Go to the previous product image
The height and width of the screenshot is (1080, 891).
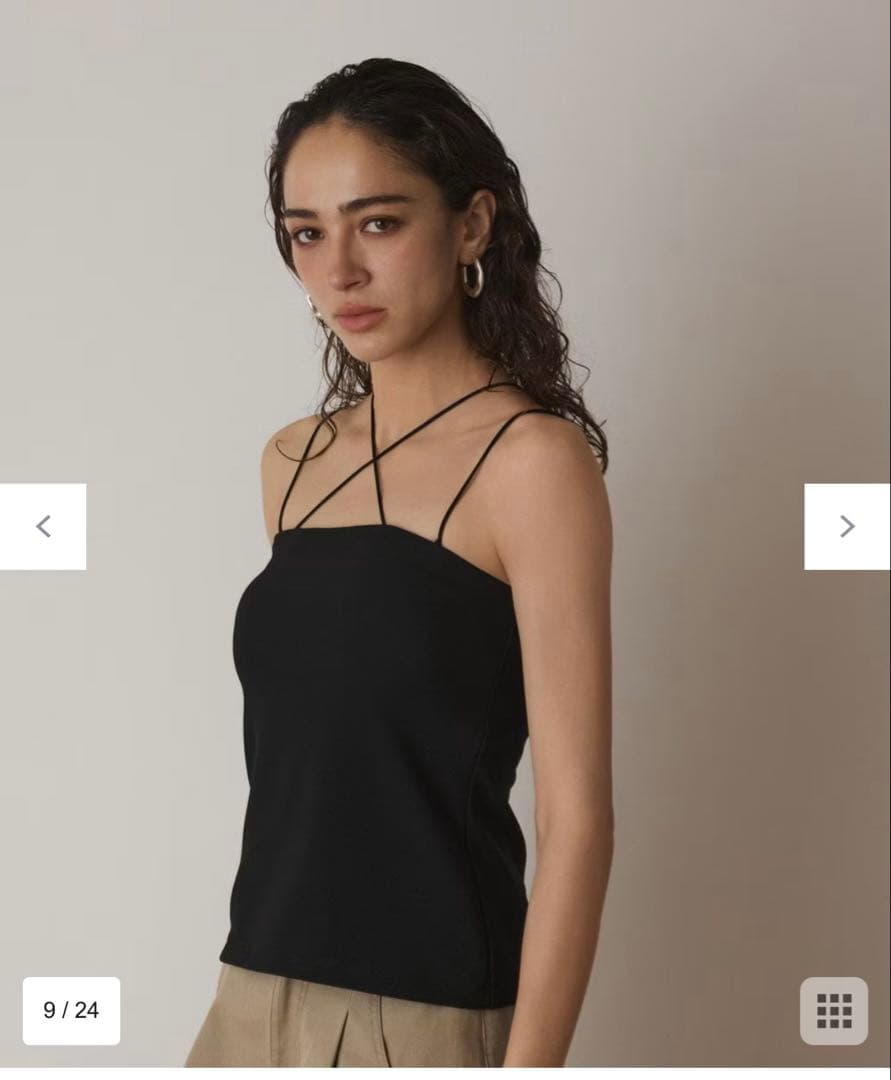click(x=43, y=526)
